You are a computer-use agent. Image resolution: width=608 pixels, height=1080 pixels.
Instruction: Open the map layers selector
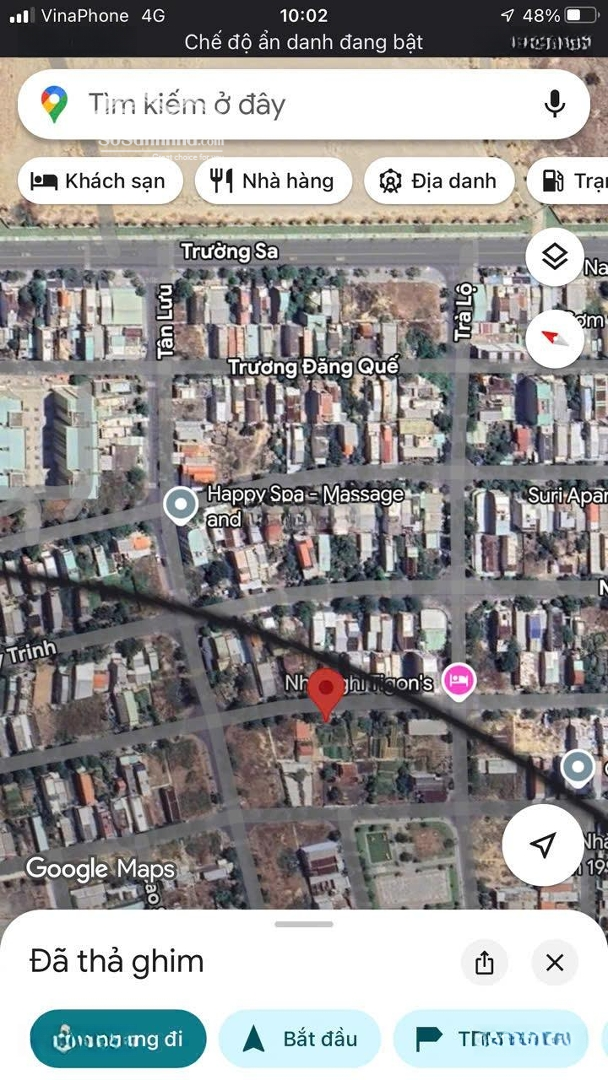[555, 257]
